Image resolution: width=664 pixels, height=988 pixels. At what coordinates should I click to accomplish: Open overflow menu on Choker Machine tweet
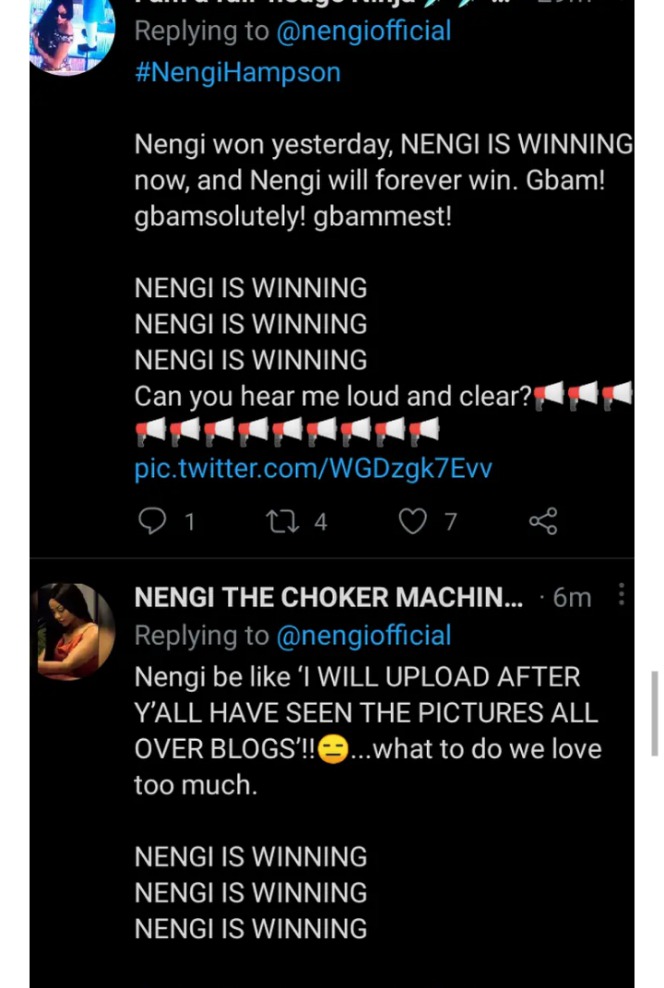coord(621,595)
